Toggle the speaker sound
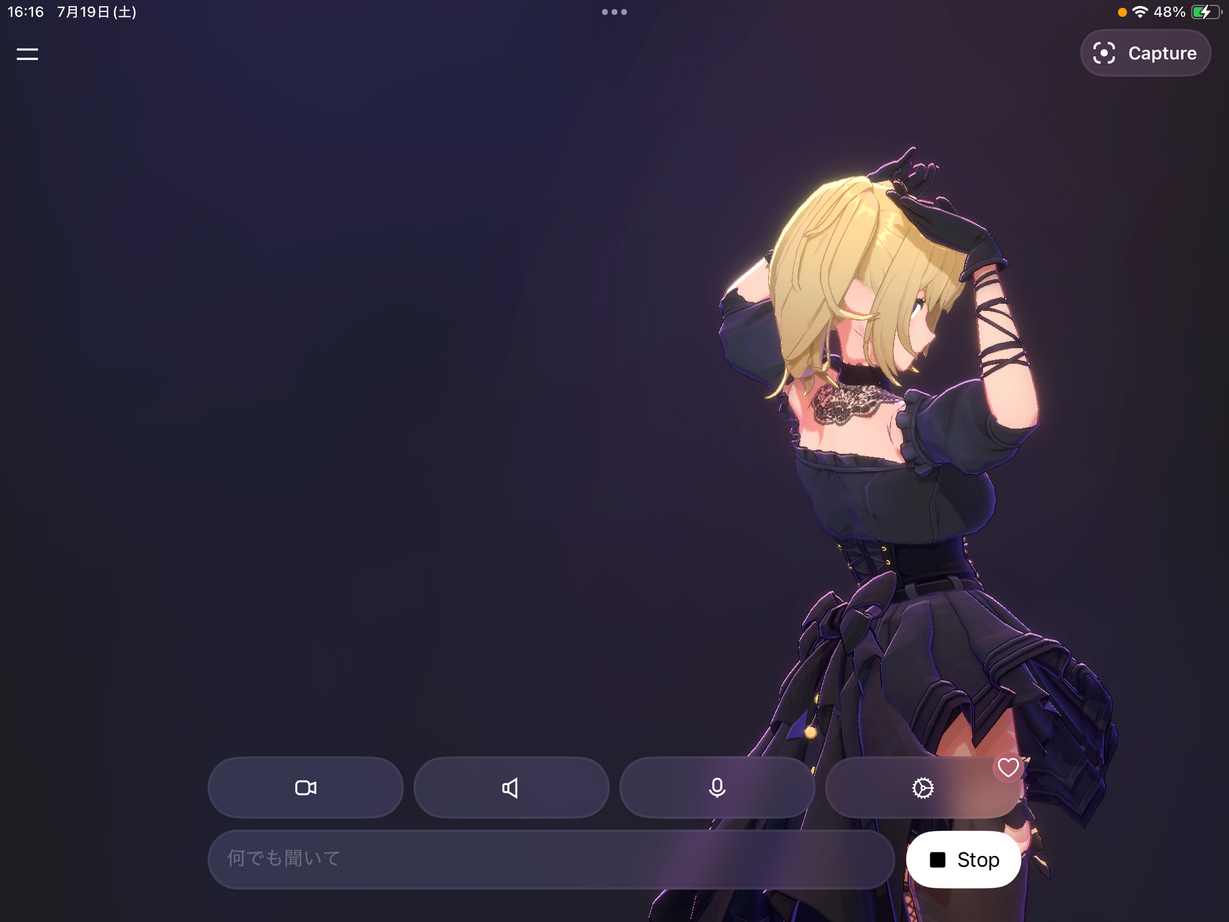This screenshot has height=922, width=1229. pos(511,788)
